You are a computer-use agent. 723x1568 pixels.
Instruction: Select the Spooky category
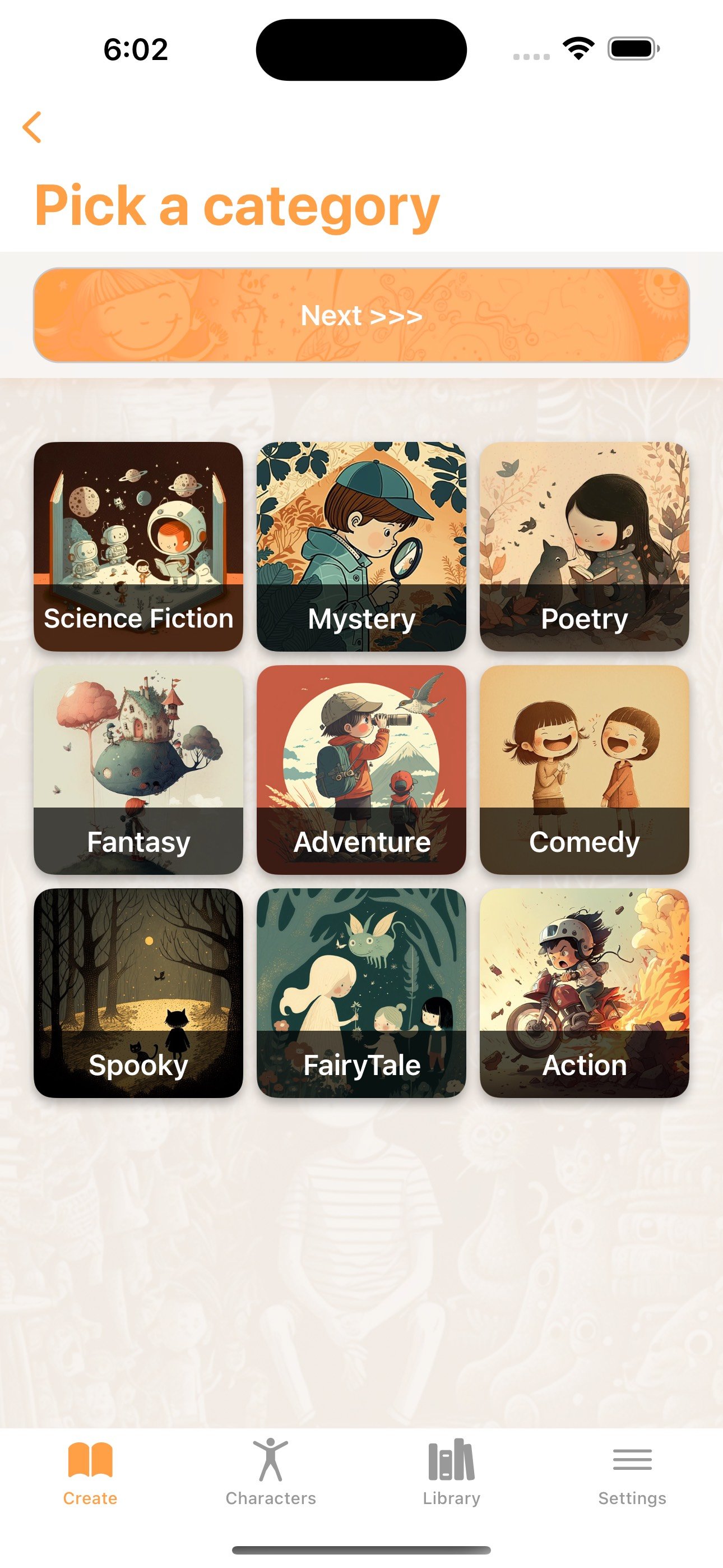(138, 993)
